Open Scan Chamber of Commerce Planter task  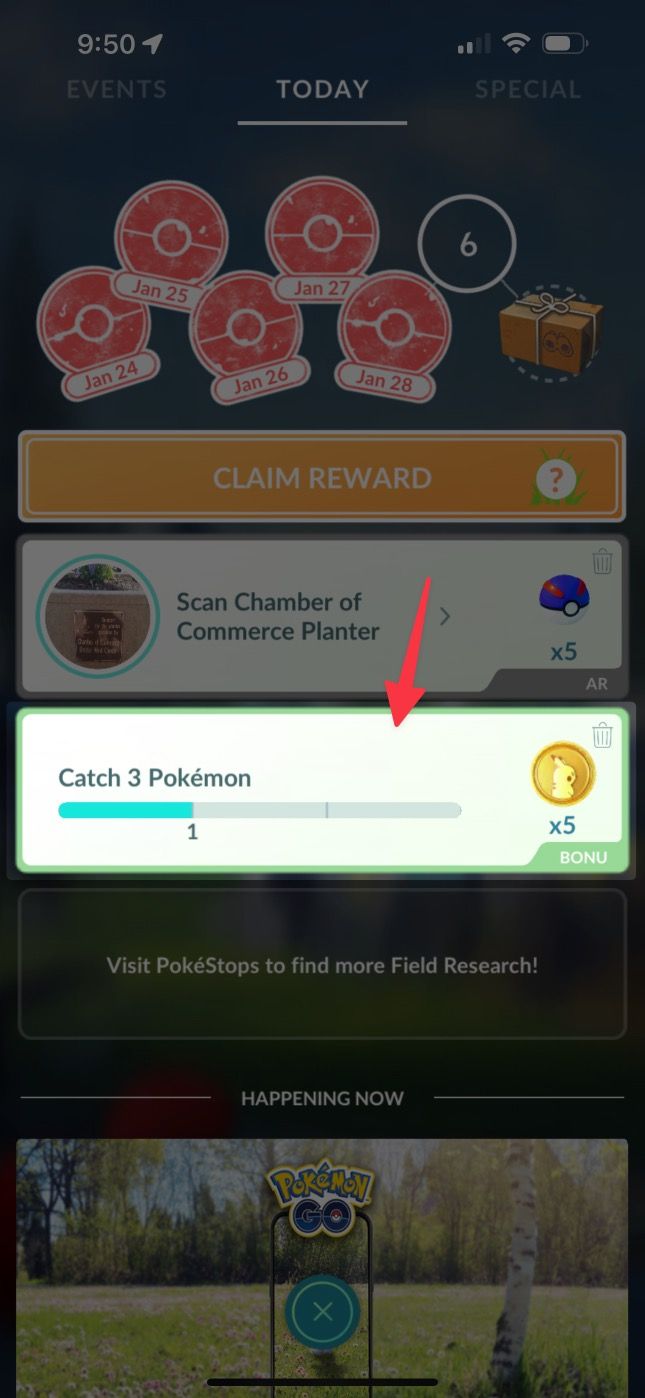pos(278,616)
